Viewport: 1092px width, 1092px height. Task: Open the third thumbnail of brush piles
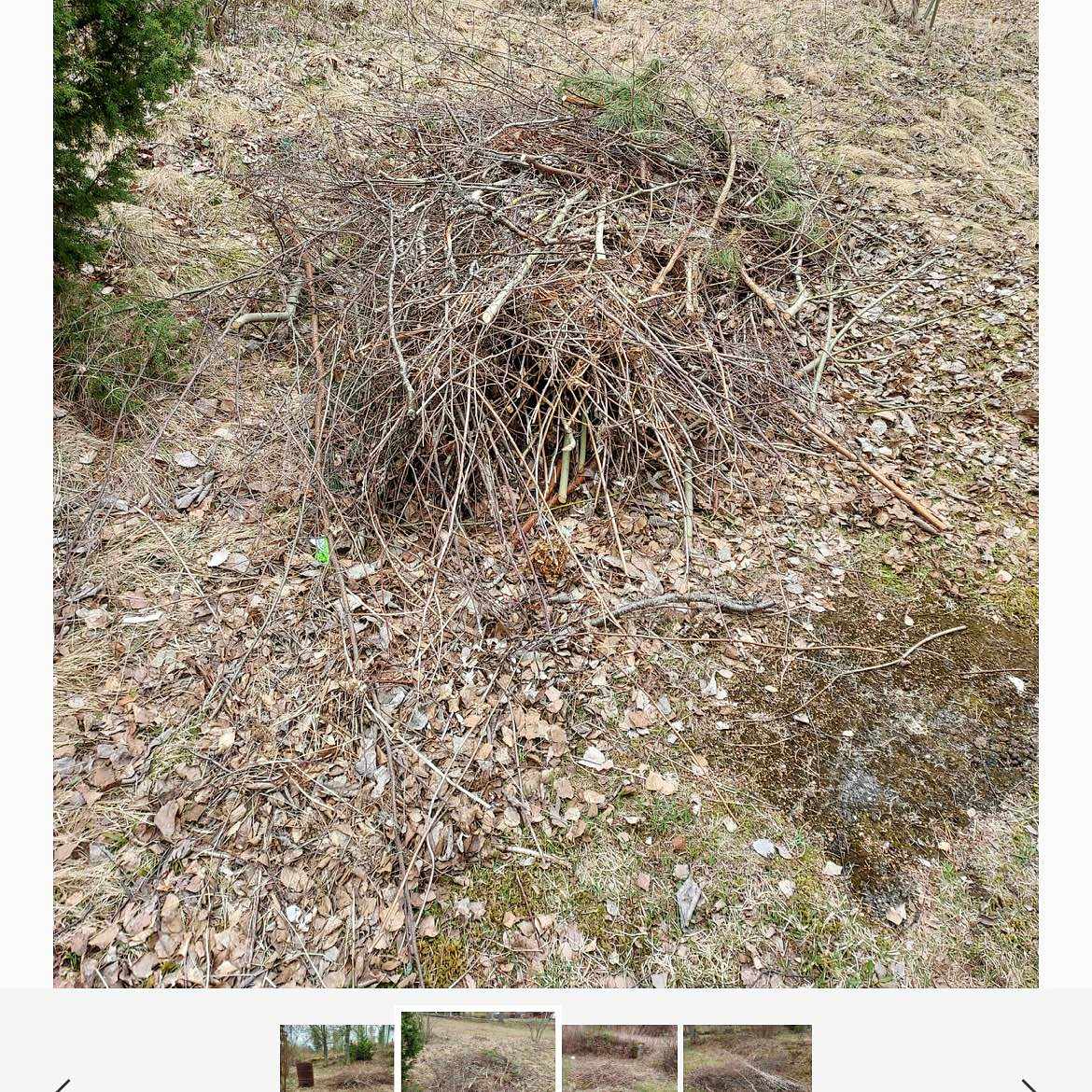click(x=620, y=1057)
